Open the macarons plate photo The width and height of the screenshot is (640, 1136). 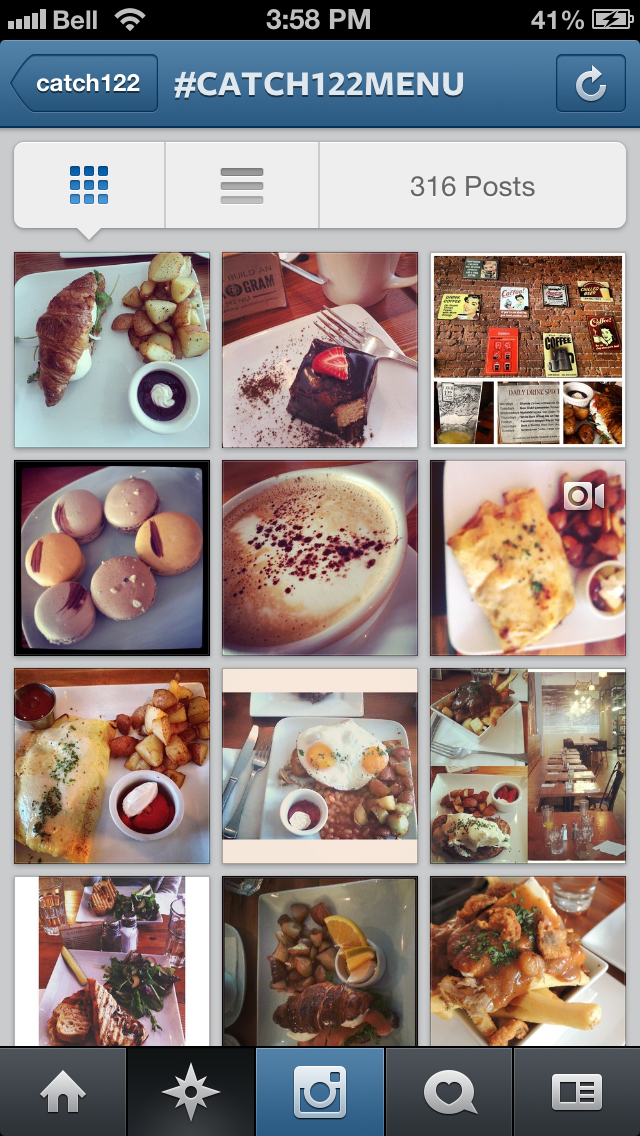click(112, 557)
